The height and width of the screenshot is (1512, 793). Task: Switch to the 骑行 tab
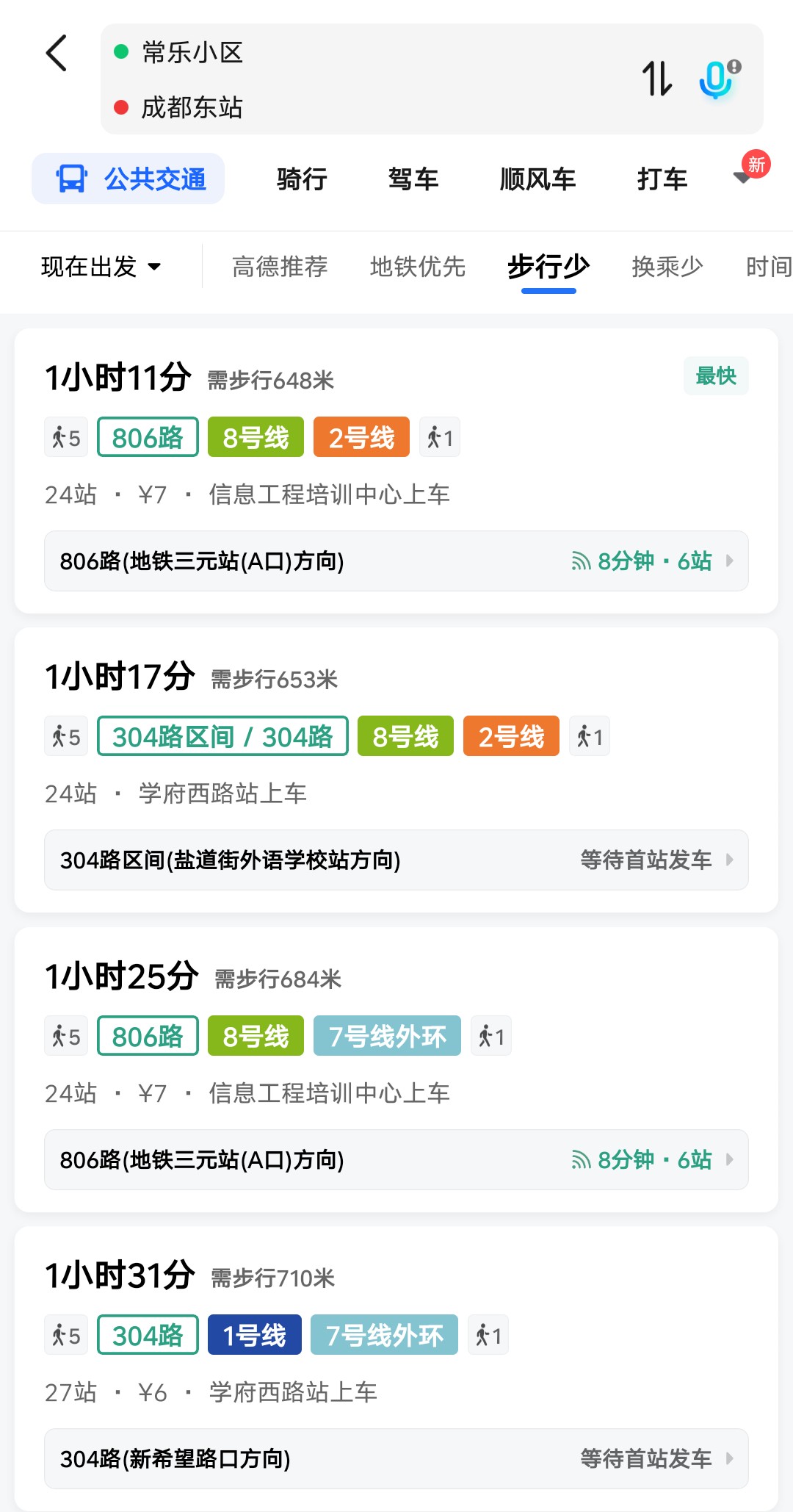302,179
